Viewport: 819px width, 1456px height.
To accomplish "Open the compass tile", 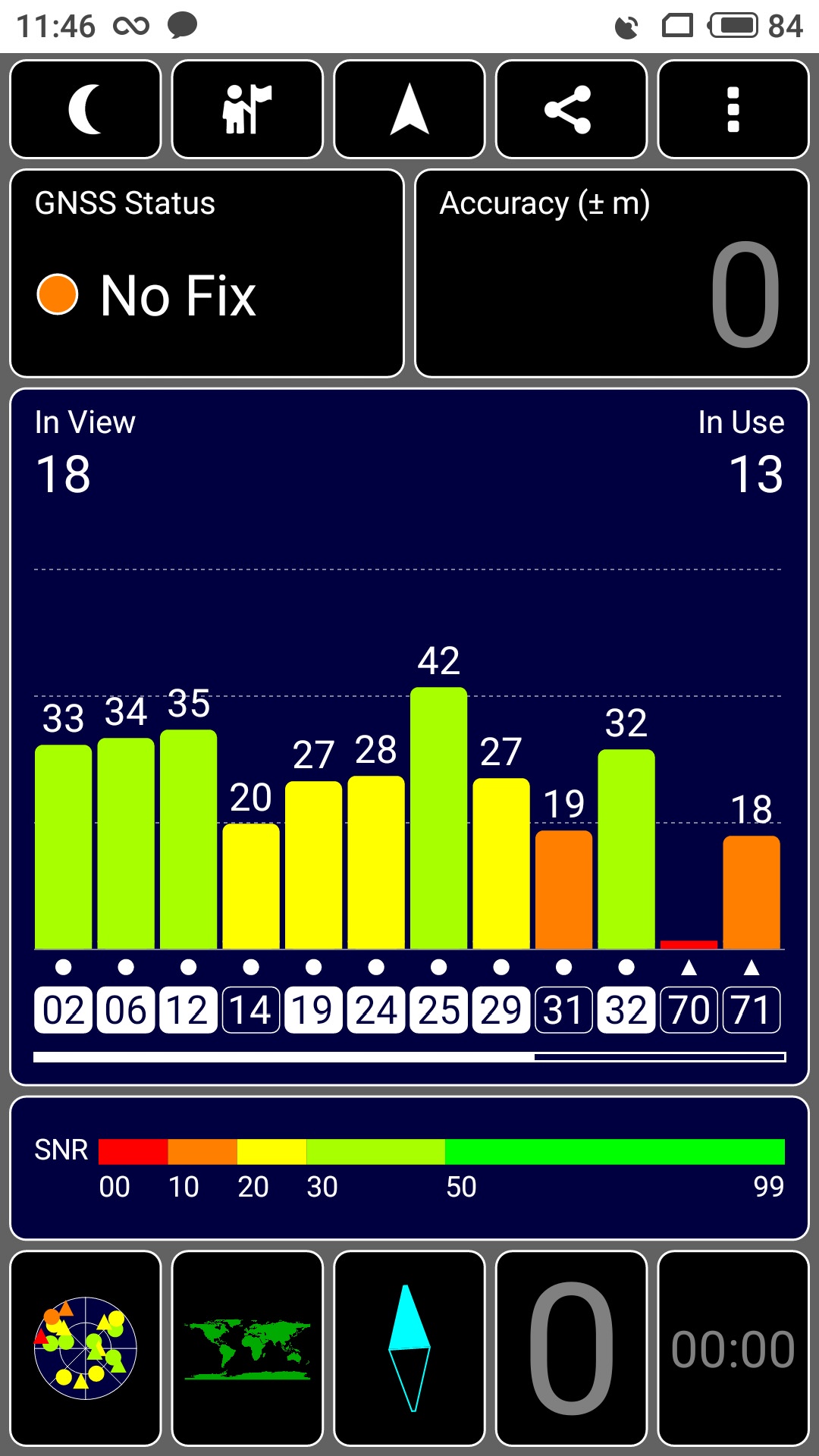I will tap(409, 1348).
